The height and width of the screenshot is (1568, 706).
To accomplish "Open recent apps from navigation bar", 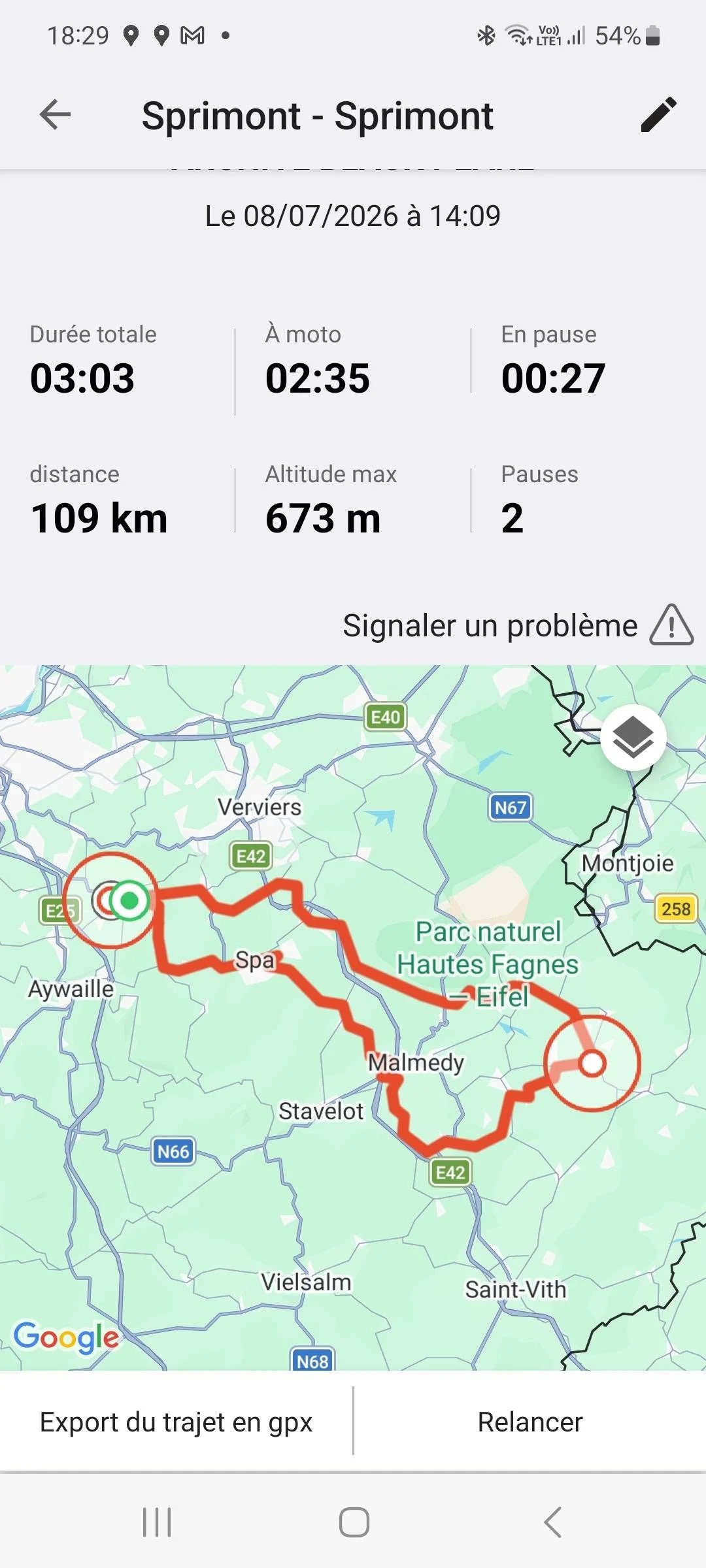I will [x=157, y=1522].
